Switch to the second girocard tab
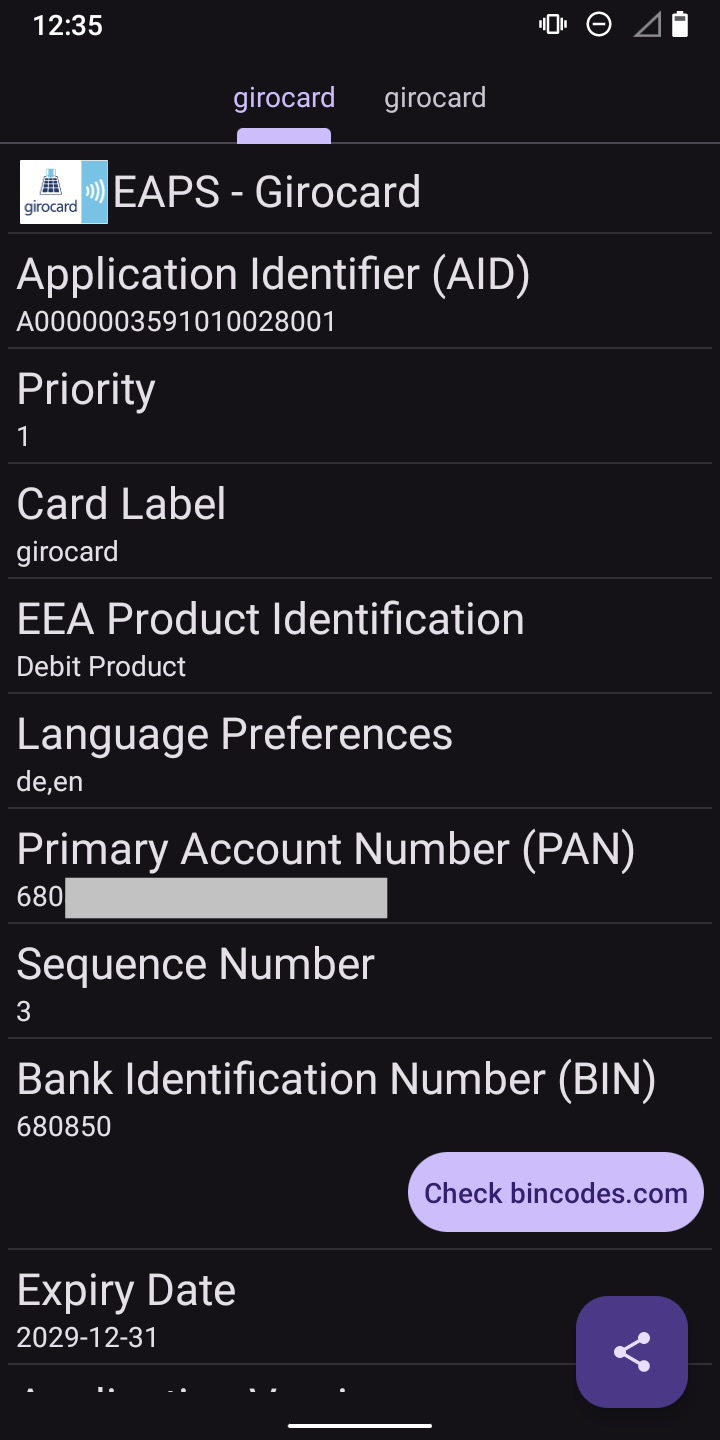Screen dimensions: 720x1440 (x=435, y=98)
